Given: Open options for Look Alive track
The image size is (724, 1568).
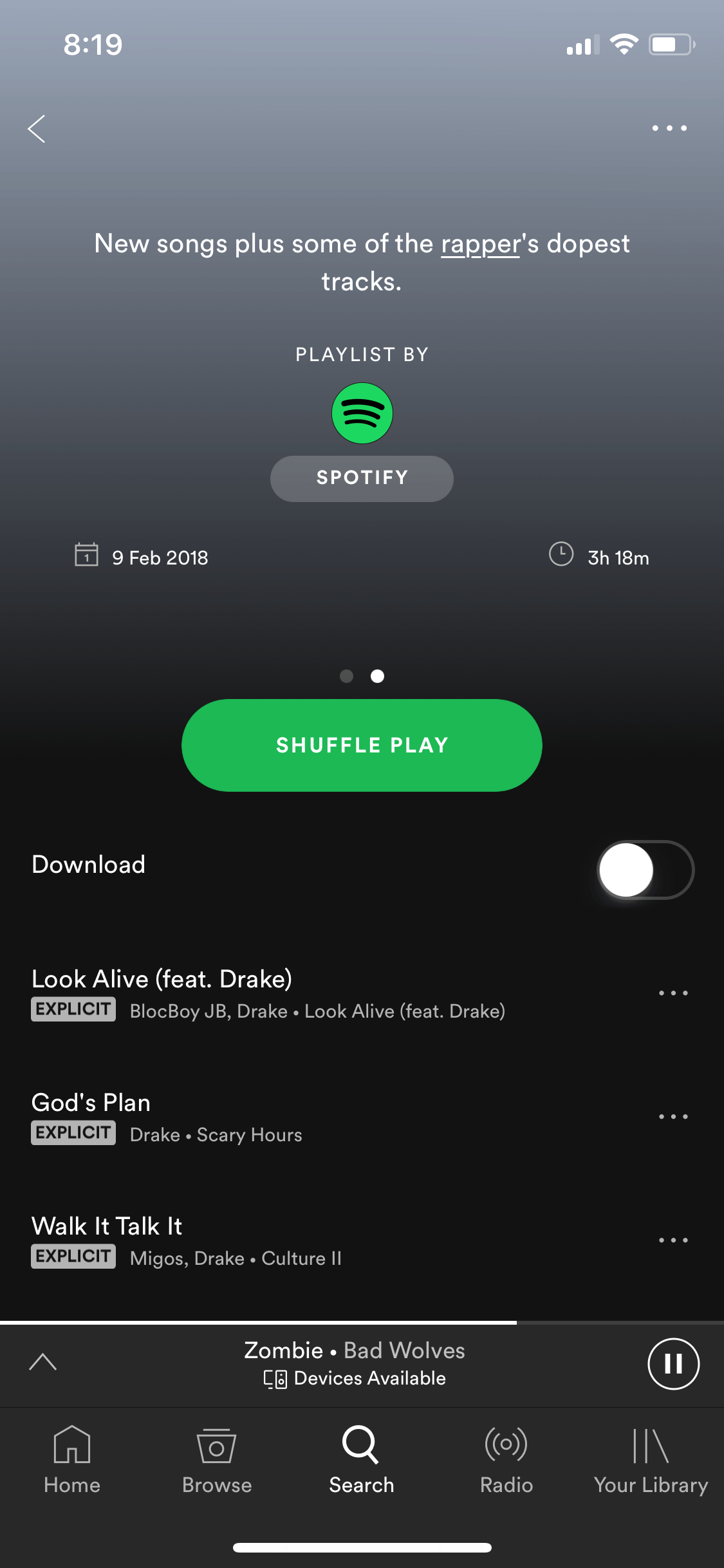Looking at the screenshot, I should 673,993.
